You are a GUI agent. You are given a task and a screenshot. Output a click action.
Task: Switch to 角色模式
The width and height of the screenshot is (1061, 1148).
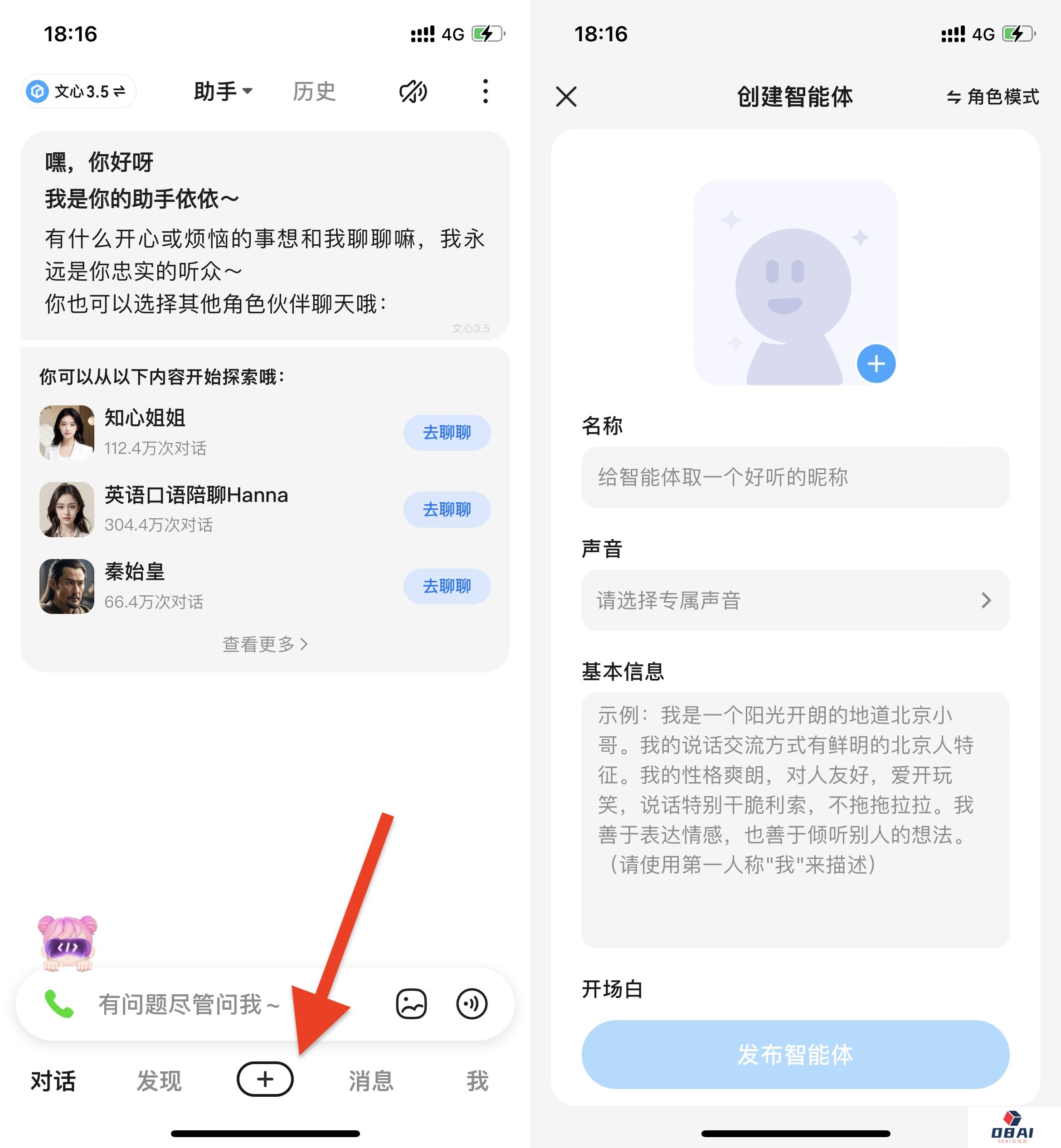tap(993, 97)
